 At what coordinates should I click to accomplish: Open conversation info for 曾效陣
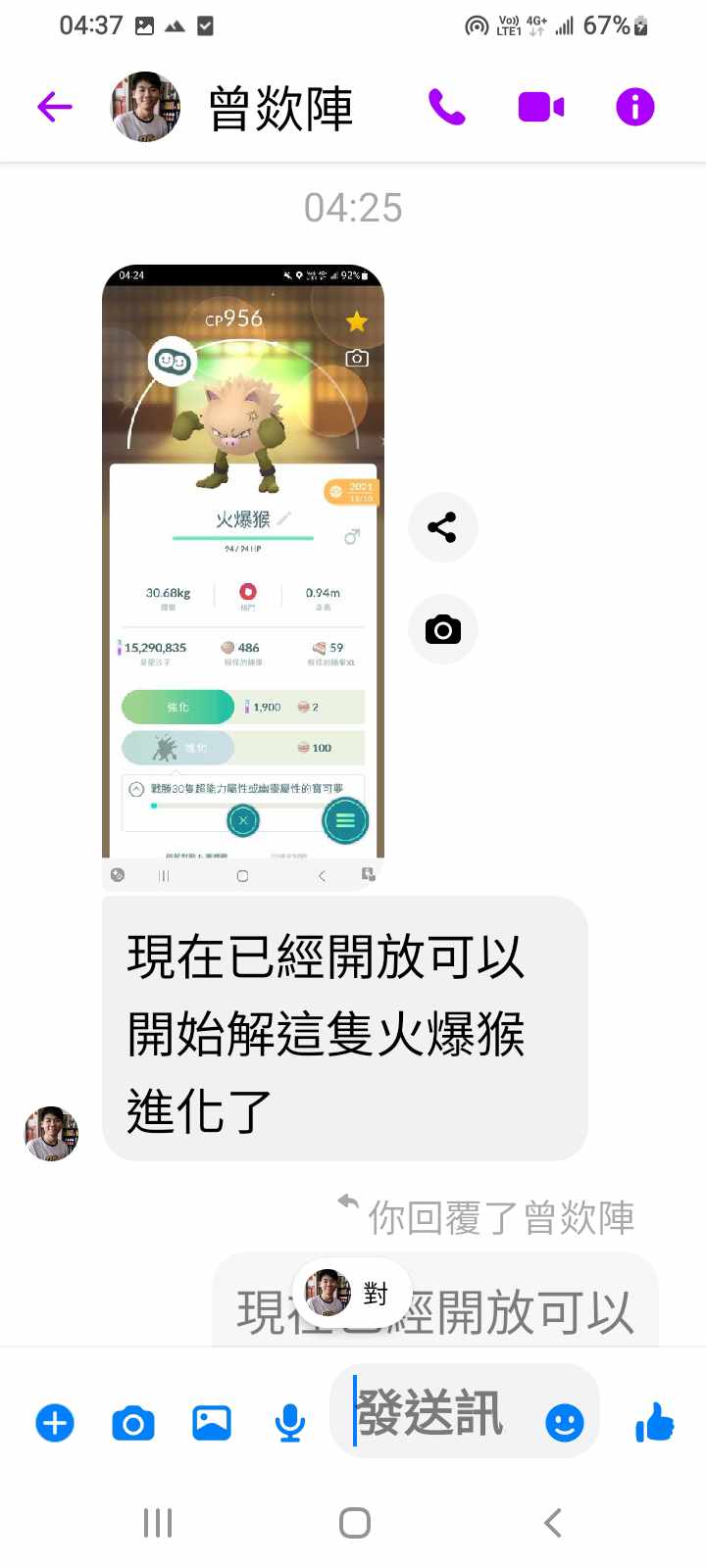coord(634,107)
